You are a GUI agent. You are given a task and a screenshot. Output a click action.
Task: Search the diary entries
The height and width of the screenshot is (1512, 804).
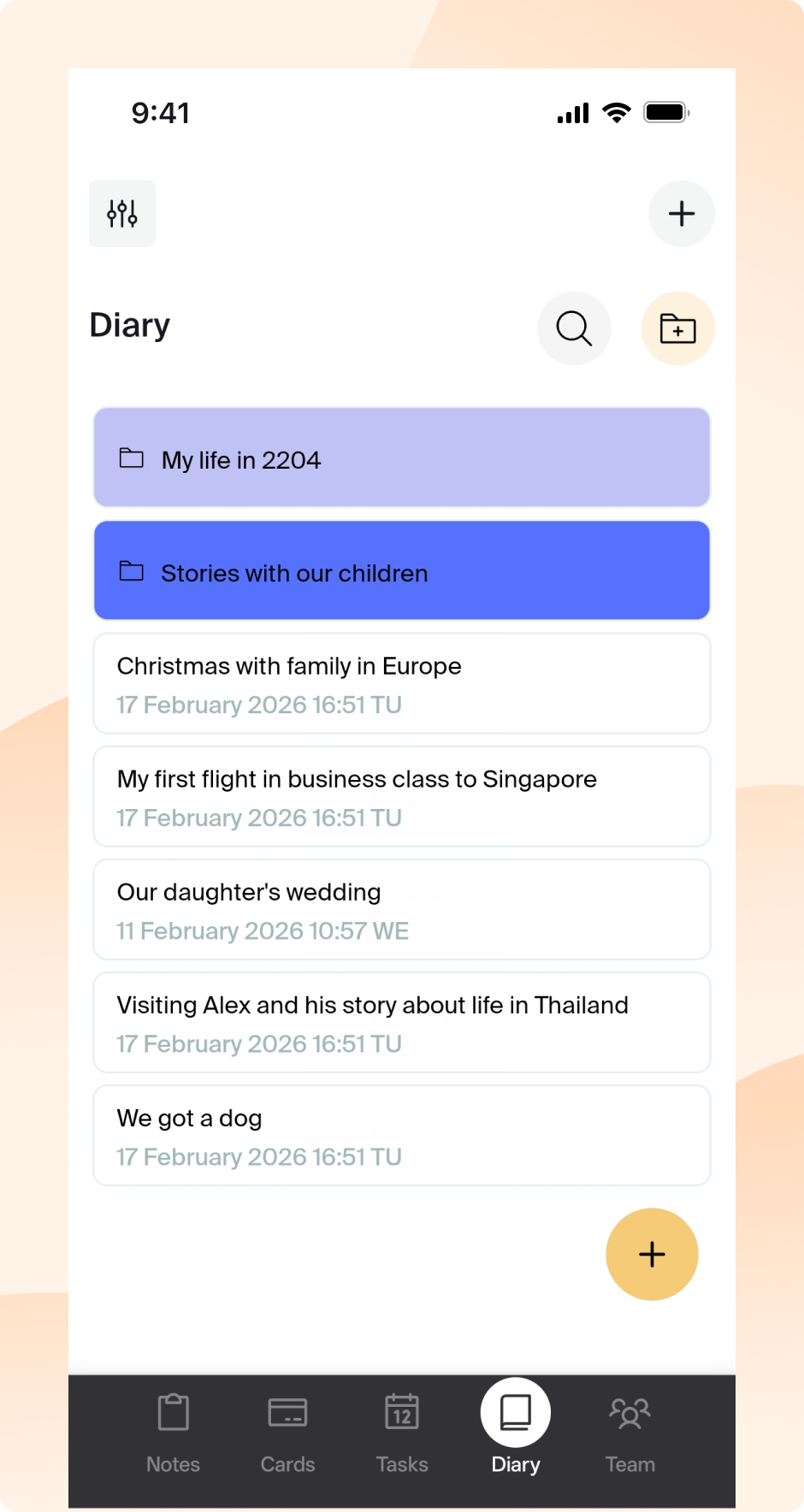tap(574, 328)
